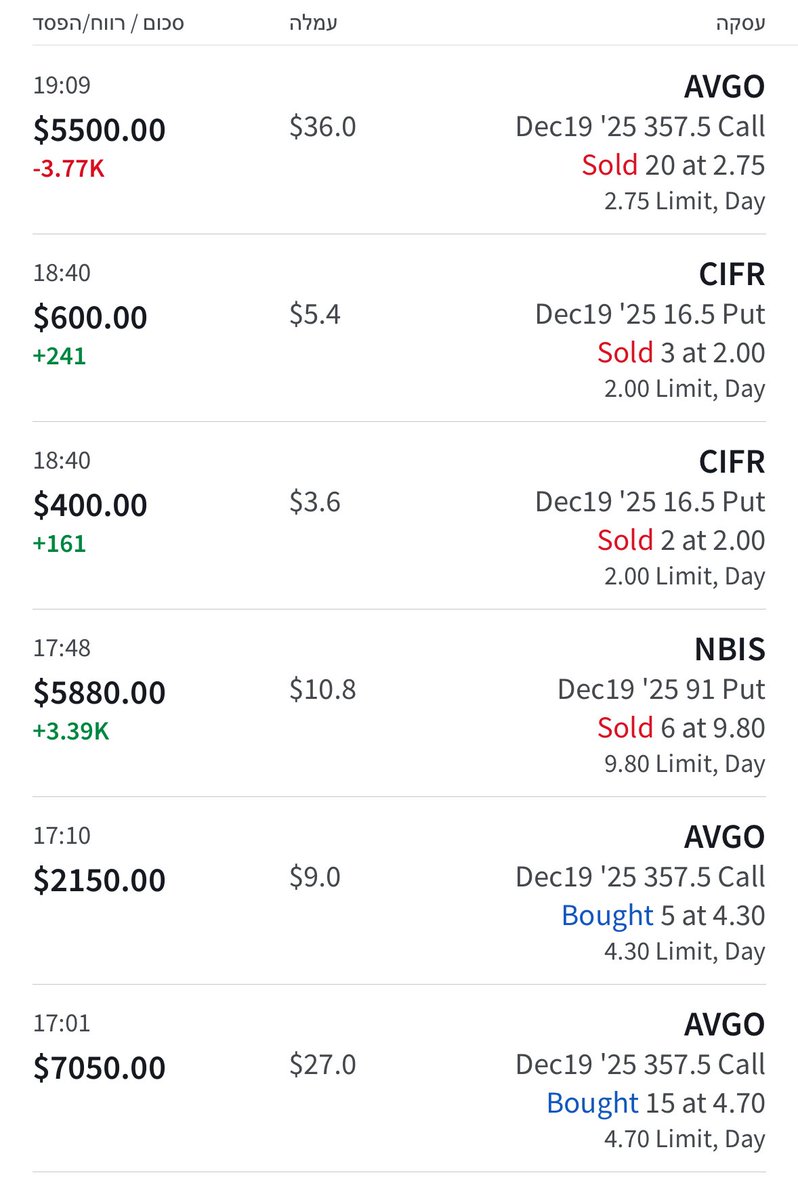The image size is (798, 1200).
Task: Tap the AVGO trade bought 15 at 4.70
Action: [400, 1080]
